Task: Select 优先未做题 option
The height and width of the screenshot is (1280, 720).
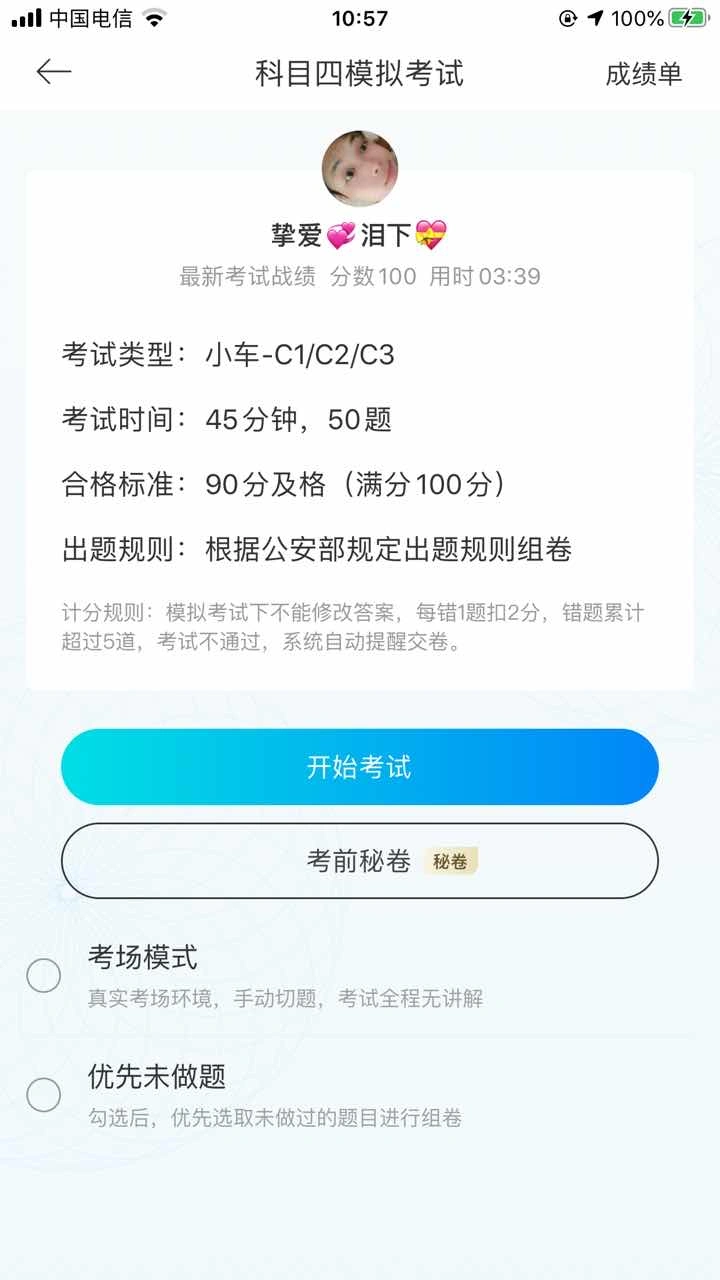Action: pyautogui.click(x=44, y=1095)
